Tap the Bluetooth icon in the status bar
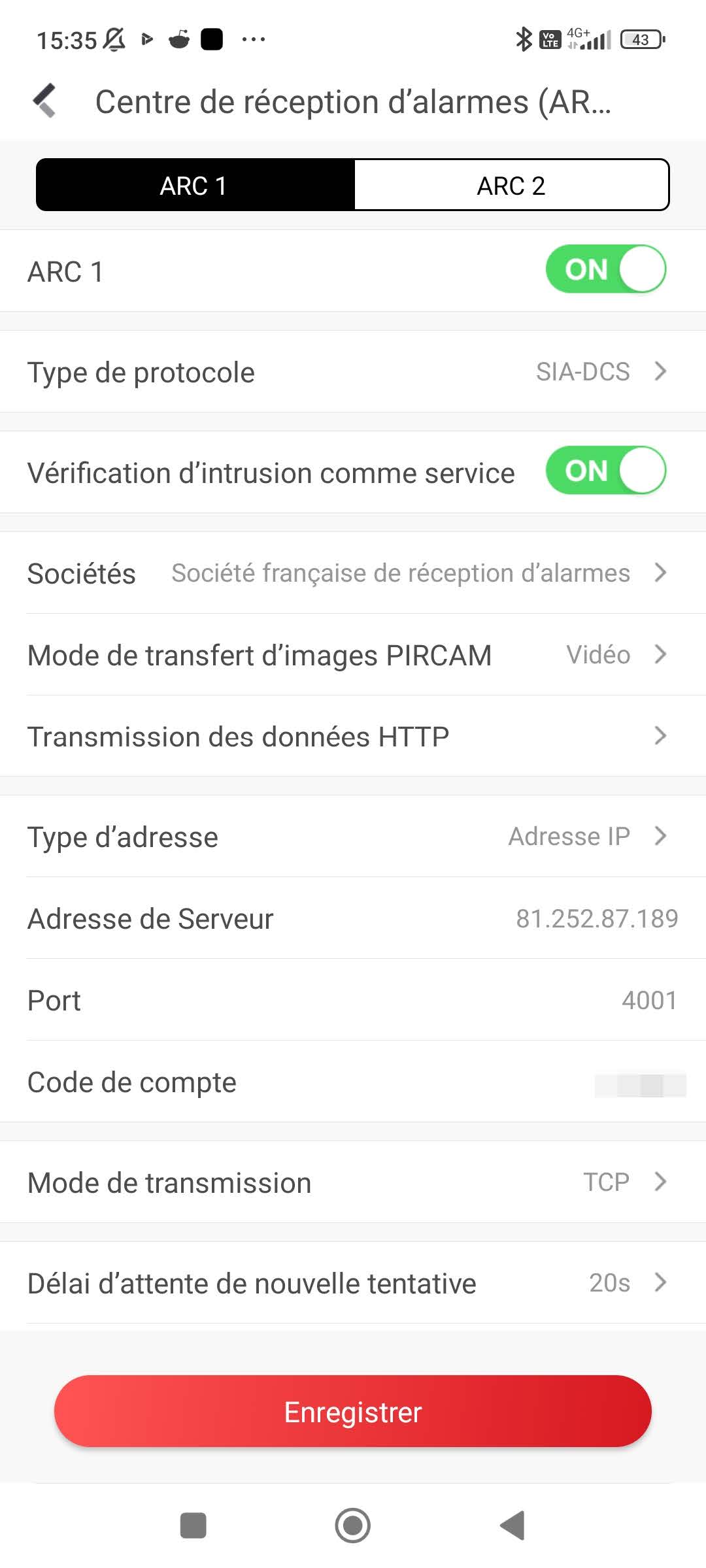The height and width of the screenshot is (1568, 706). pos(523,39)
